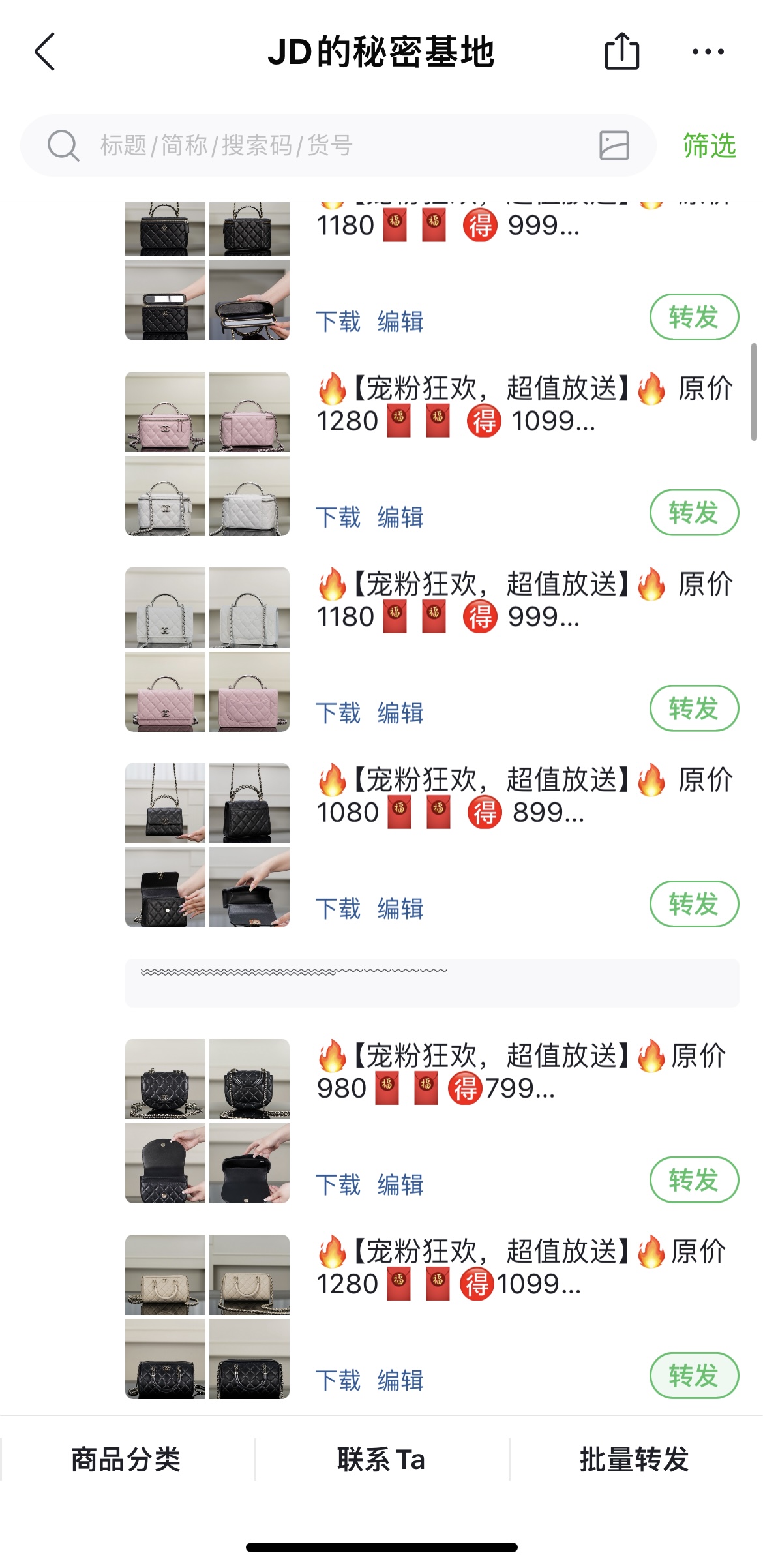Tap the search field for titles and item numbers
Viewport: 763px width, 1568px height.
(313, 145)
